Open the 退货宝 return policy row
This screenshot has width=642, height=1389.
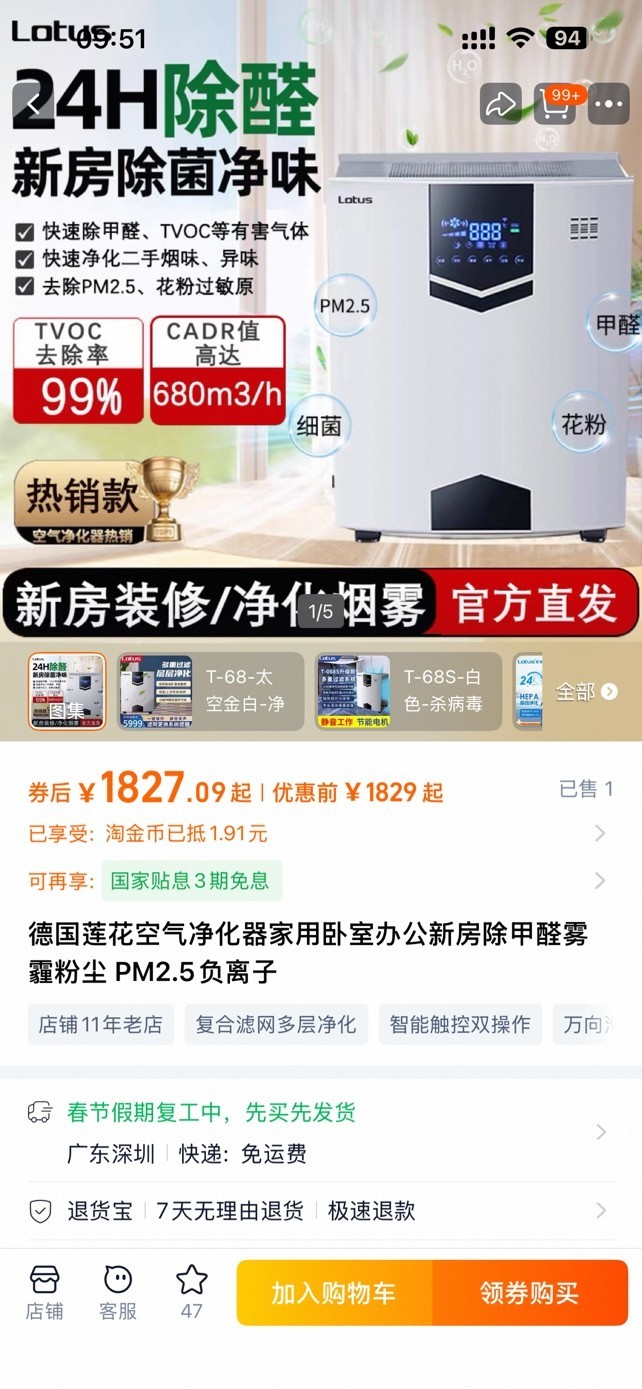pos(600,1211)
